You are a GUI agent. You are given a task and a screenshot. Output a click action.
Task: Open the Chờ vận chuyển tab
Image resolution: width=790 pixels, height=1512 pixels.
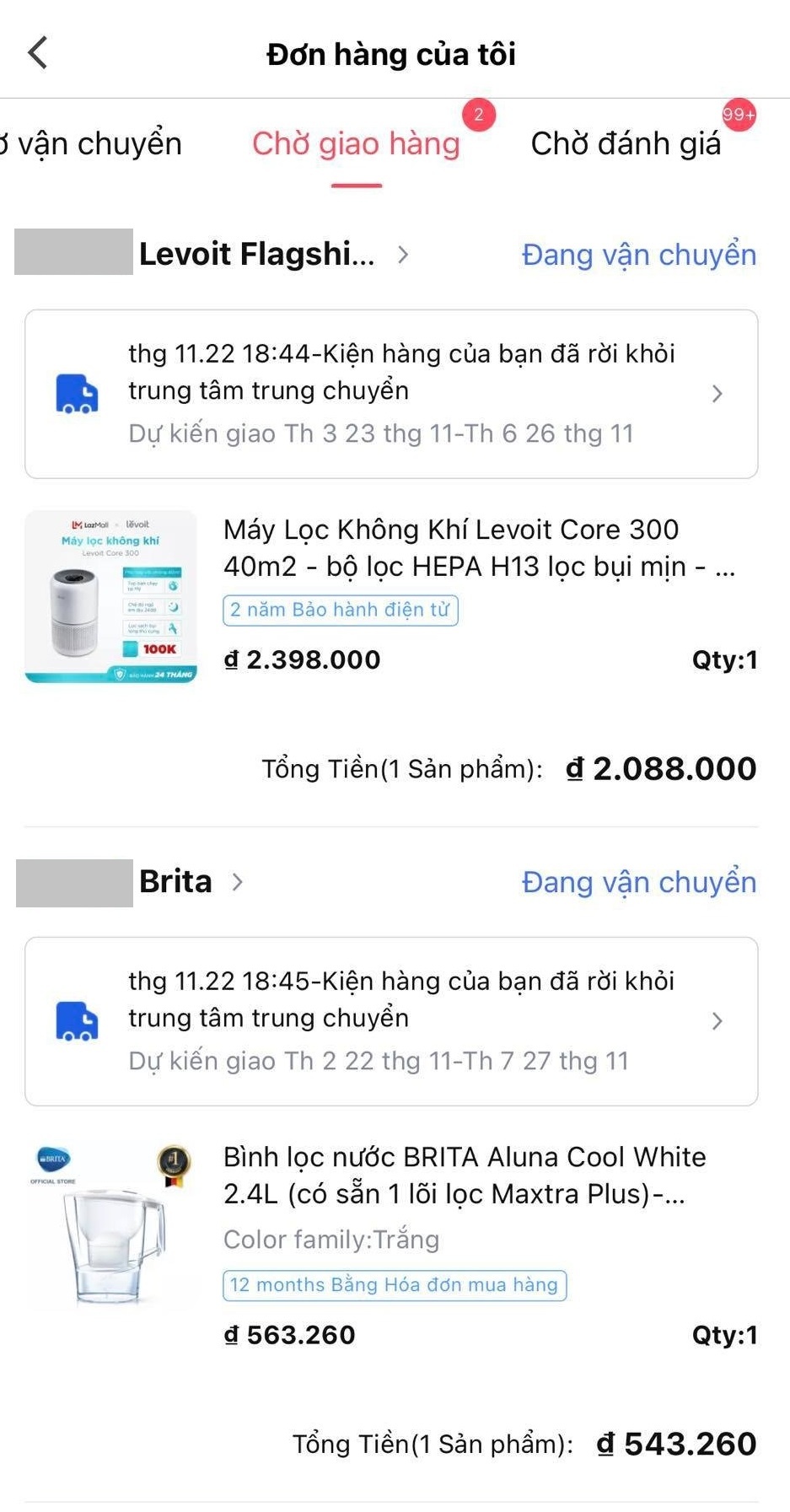click(x=91, y=143)
